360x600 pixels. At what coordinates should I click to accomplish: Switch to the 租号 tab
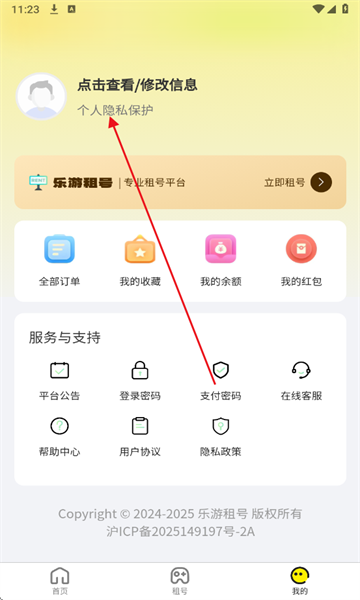[x=180, y=581]
